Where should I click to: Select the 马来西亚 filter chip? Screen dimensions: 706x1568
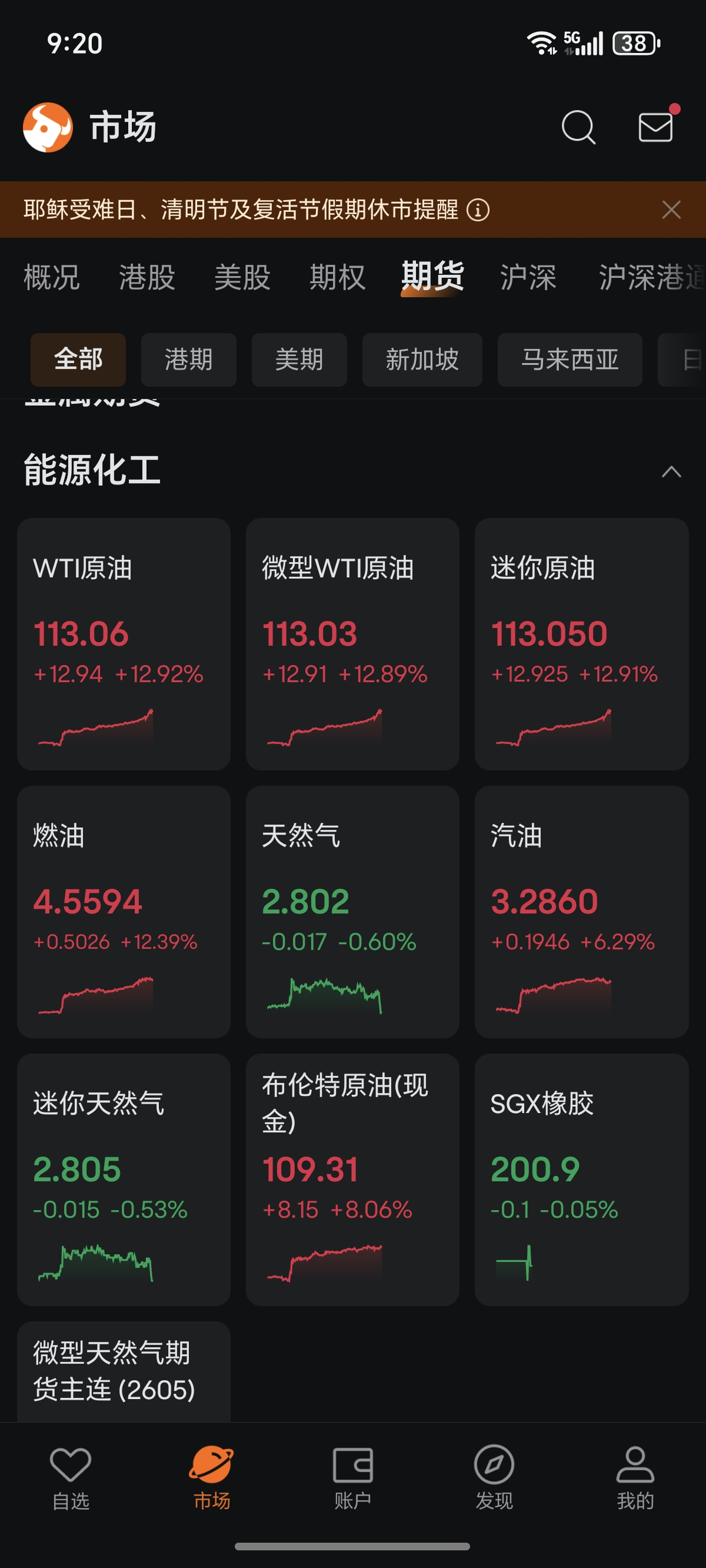(569, 360)
